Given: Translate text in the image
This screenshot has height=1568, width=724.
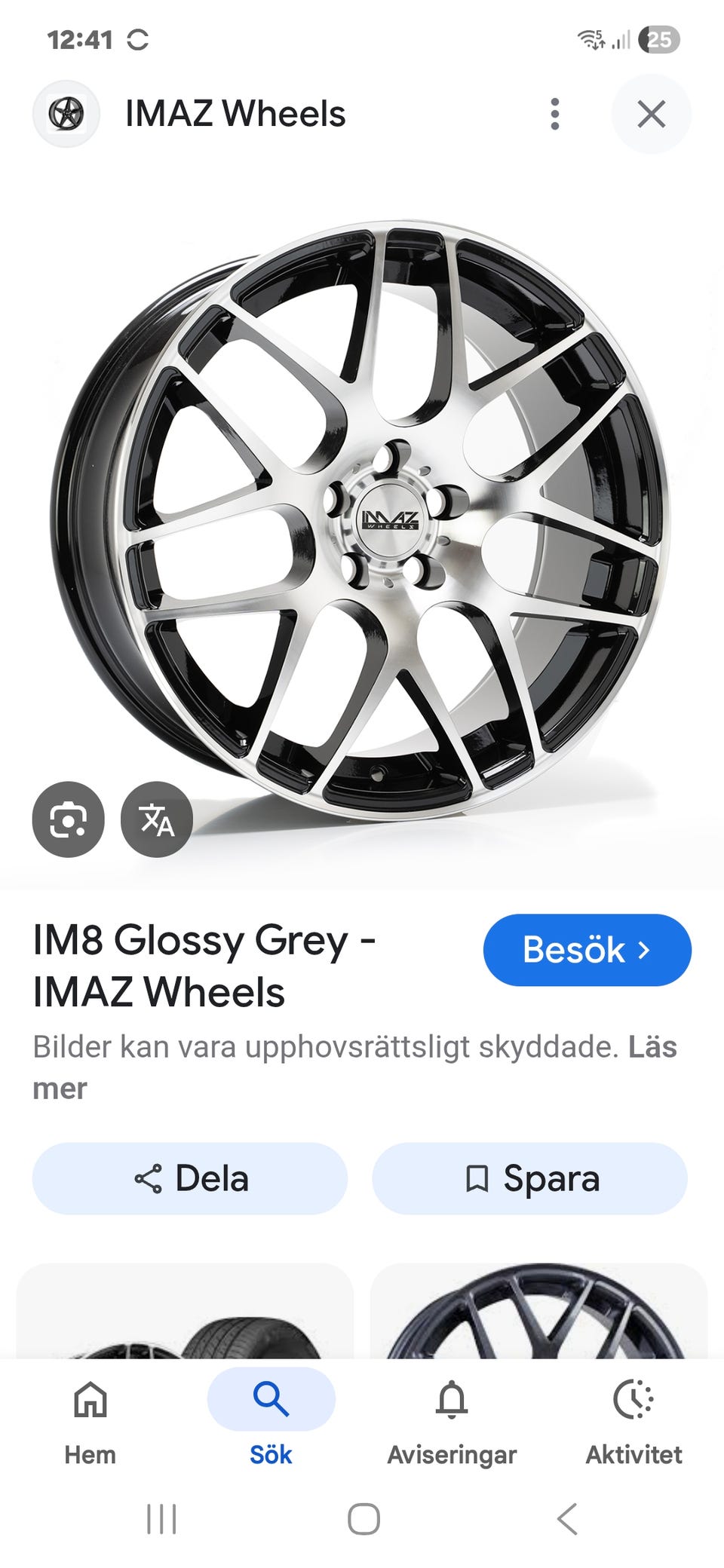Looking at the screenshot, I should (x=157, y=819).
